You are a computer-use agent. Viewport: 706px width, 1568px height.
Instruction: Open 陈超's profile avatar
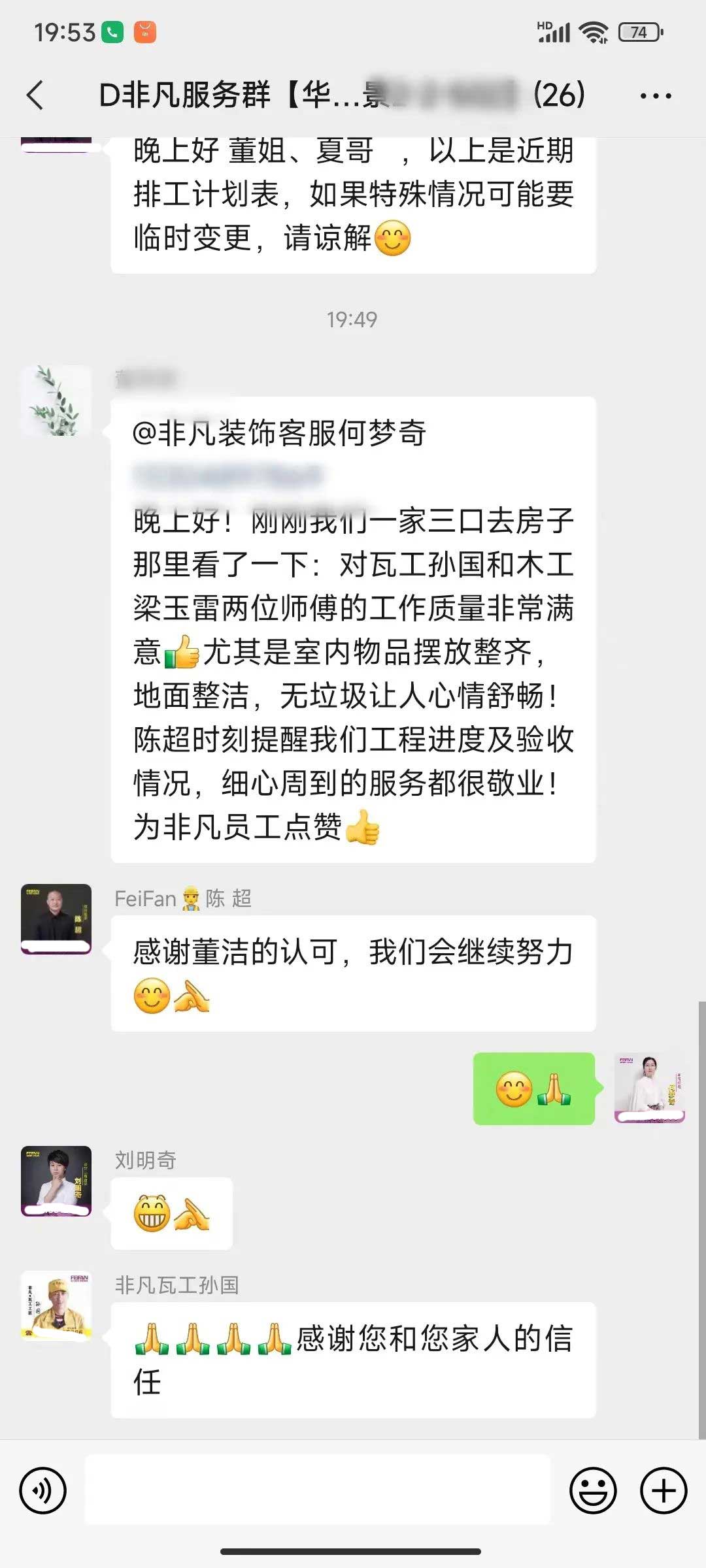tap(56, 919)
